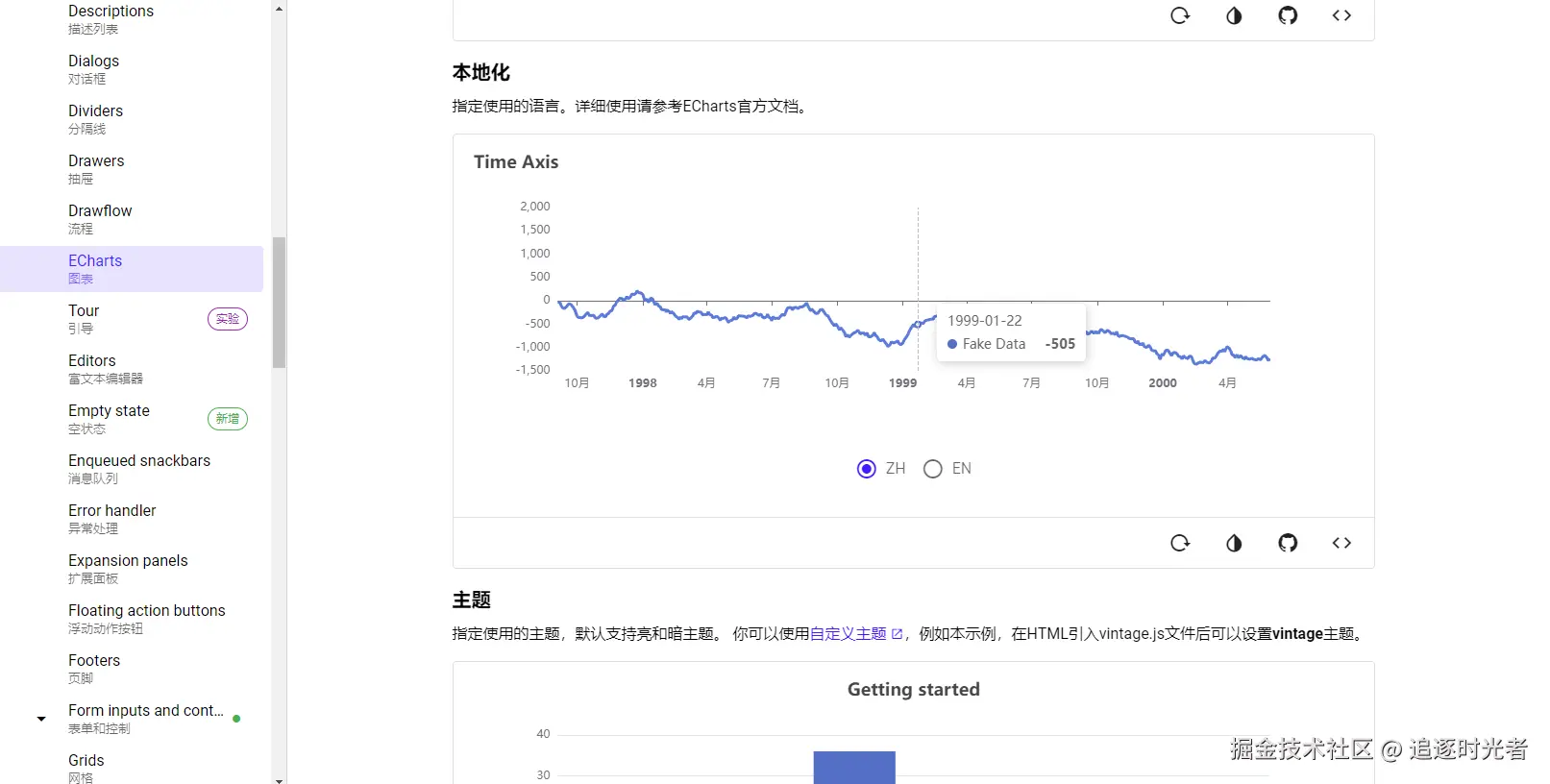The width and height of the screenshot is (1550, 784).
Task: Expand Form inputs and controls group
Action: [x=41, y=719]
